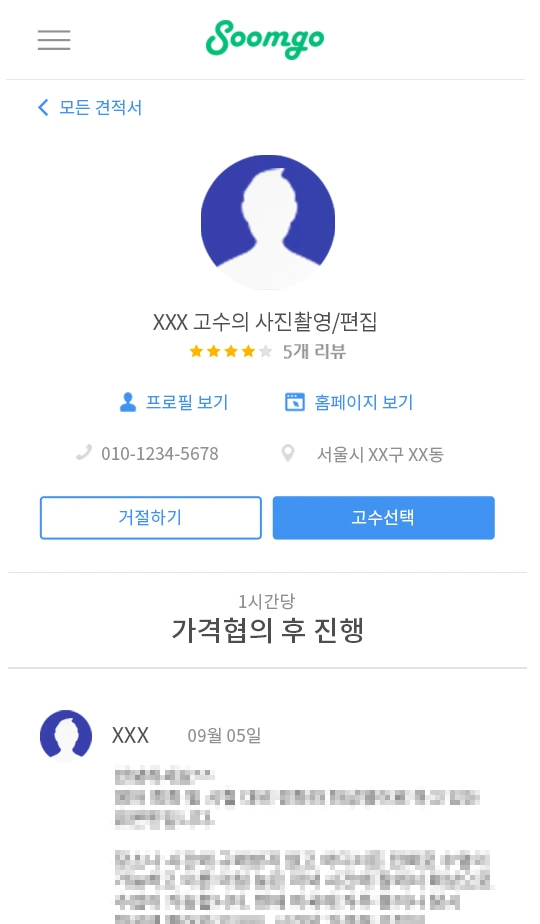The height and width of the screenshot is (924, 540).
Task: Tap the 거절하기 button
Action: [x=151, y=517]
